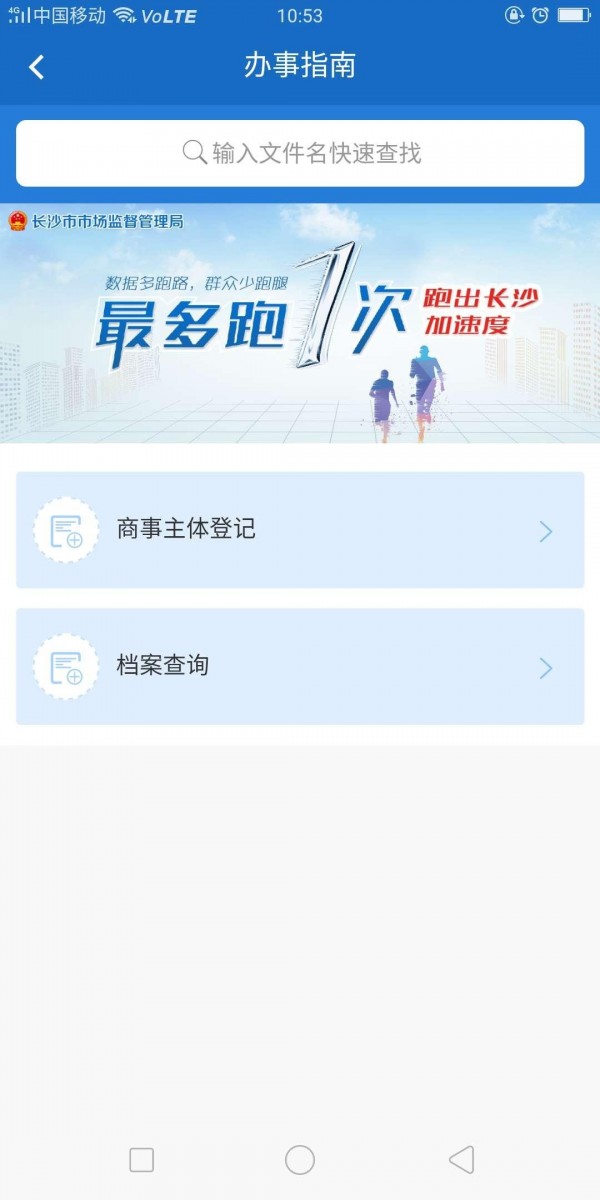Tap the file name search box
The width and height of the screenshot is (600, 1200).
(300, 153)
